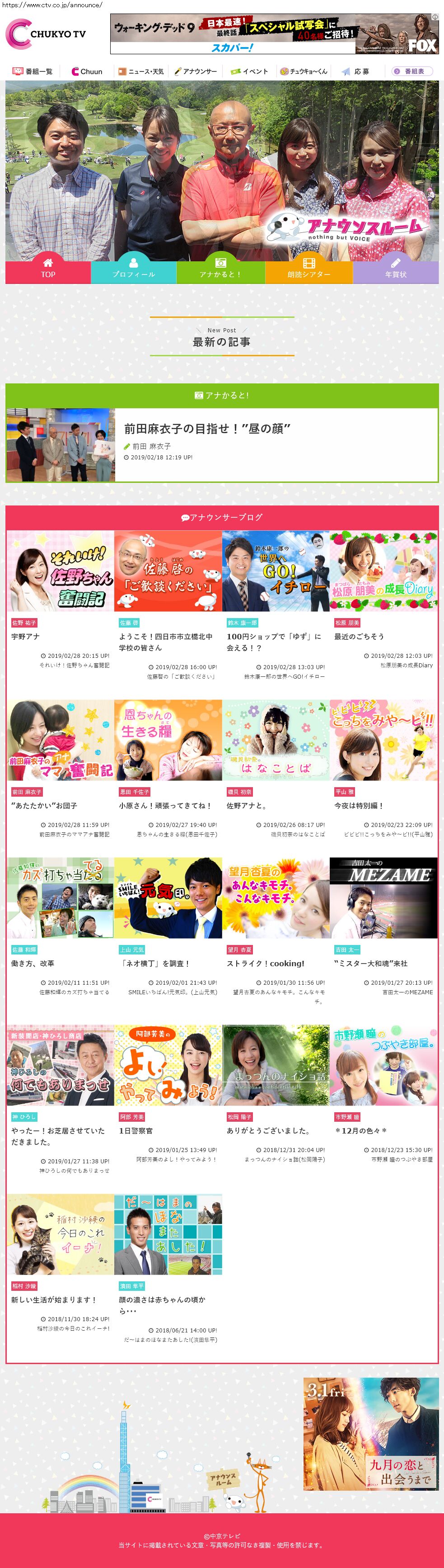Open the それいけ！佐野ちゃん奮闘記 blog card
Image resolution: width=444 pixels, height=1568 pixels.
click(60, 571)
